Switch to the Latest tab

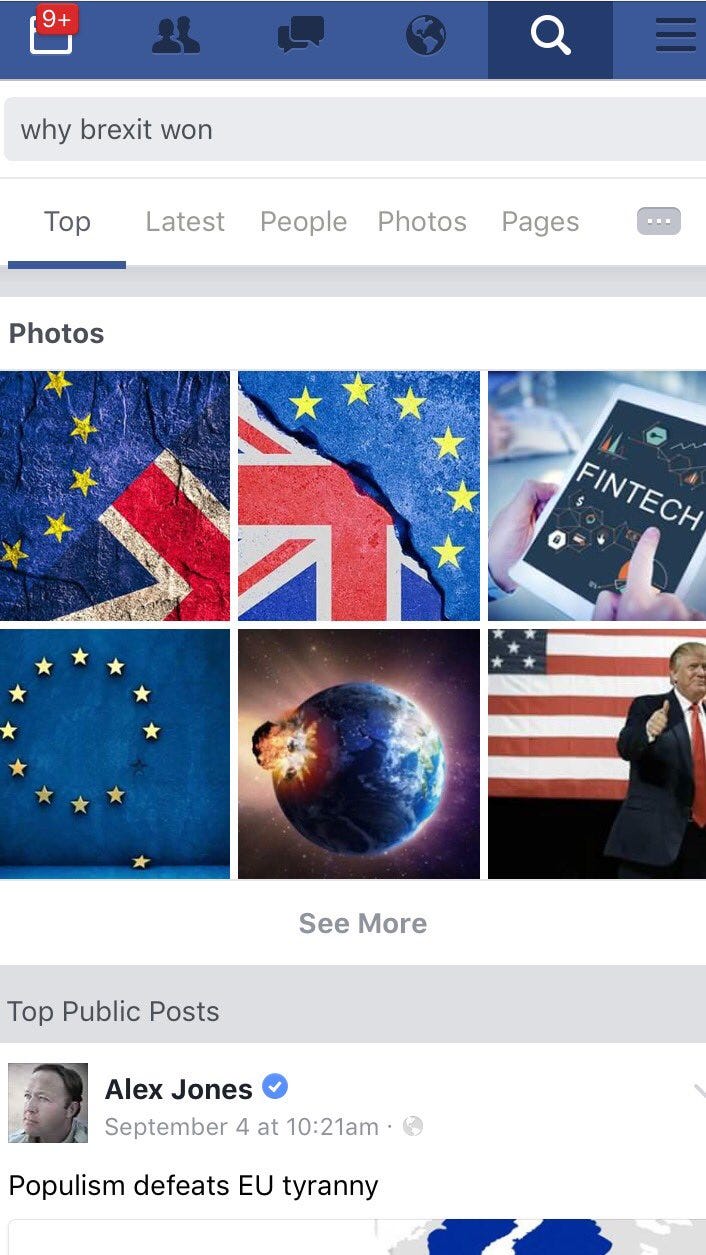point(185,221)
